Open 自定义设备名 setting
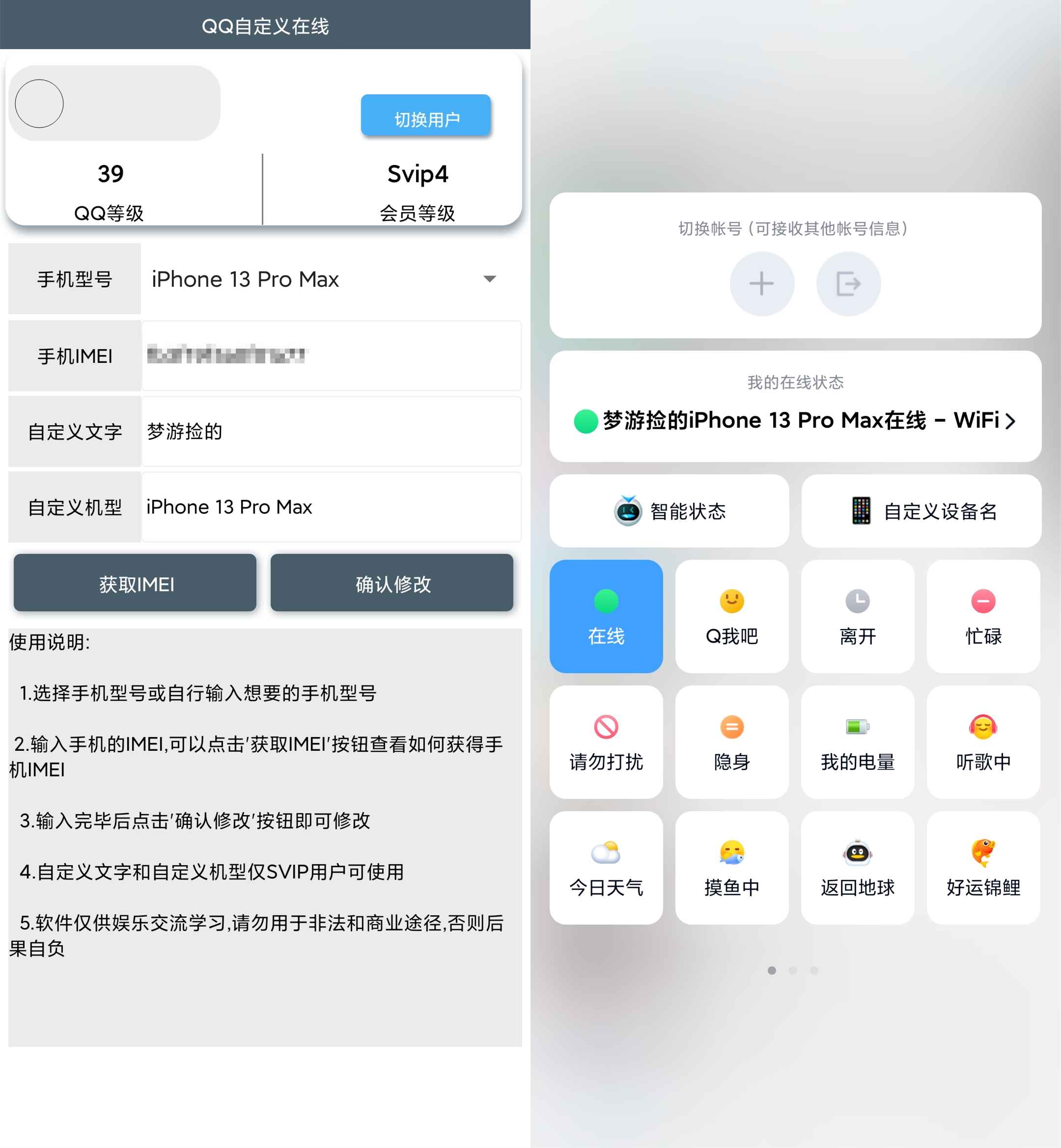 [x=921, y=510]
